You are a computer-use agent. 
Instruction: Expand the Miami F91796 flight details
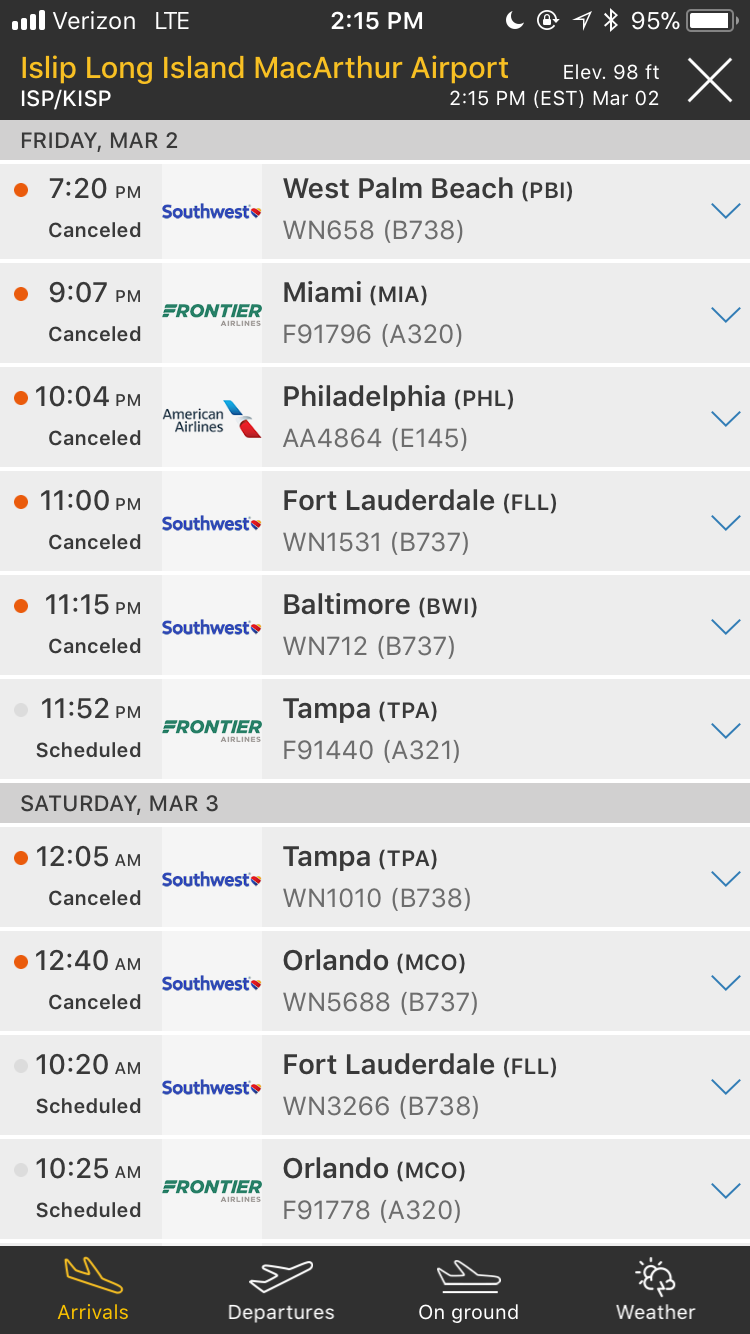724,315
